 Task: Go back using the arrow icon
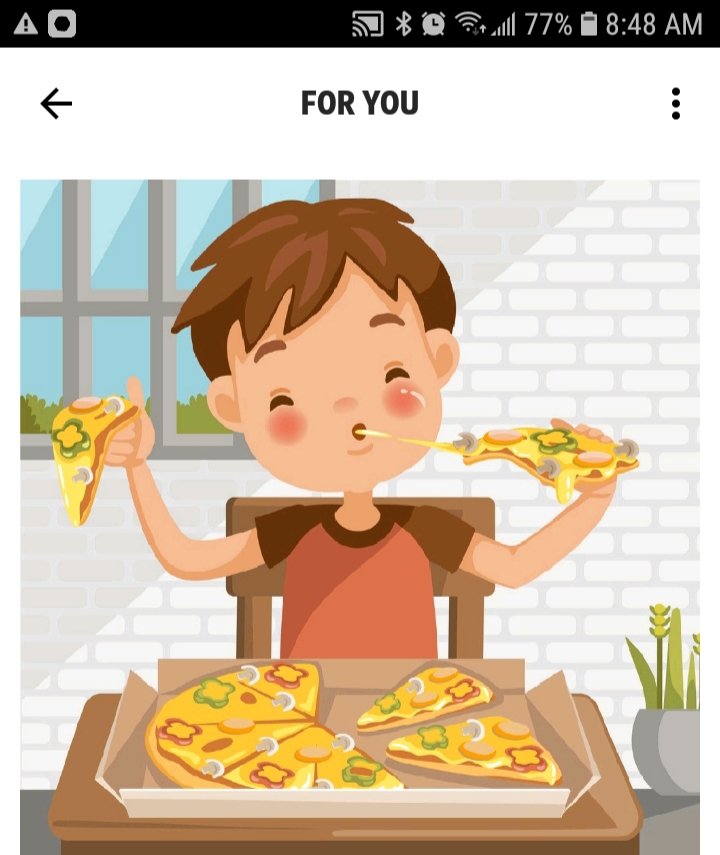56,103
